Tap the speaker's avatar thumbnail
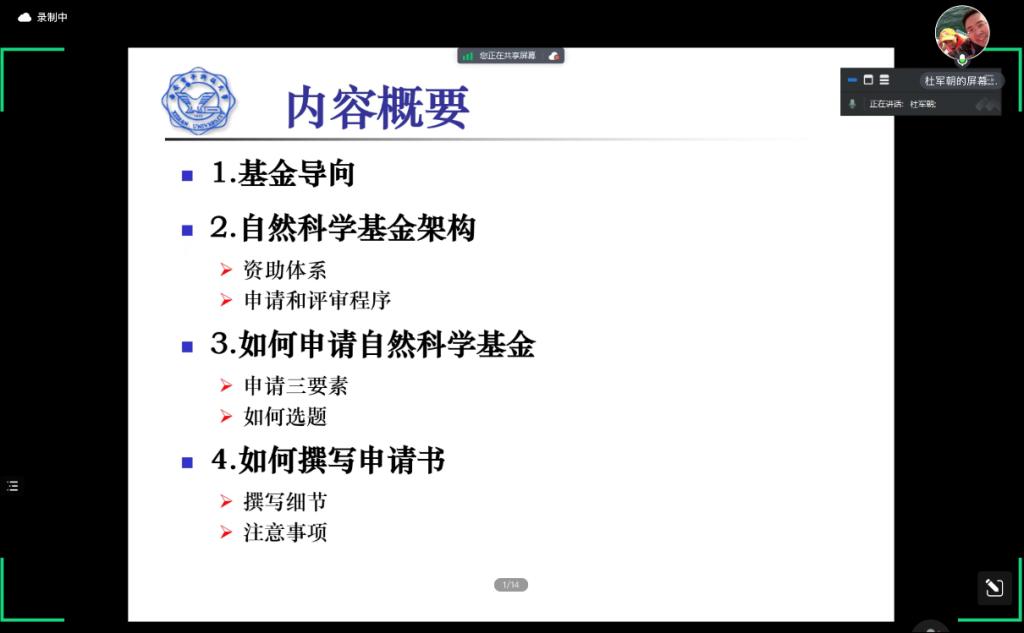 (962, 33)
